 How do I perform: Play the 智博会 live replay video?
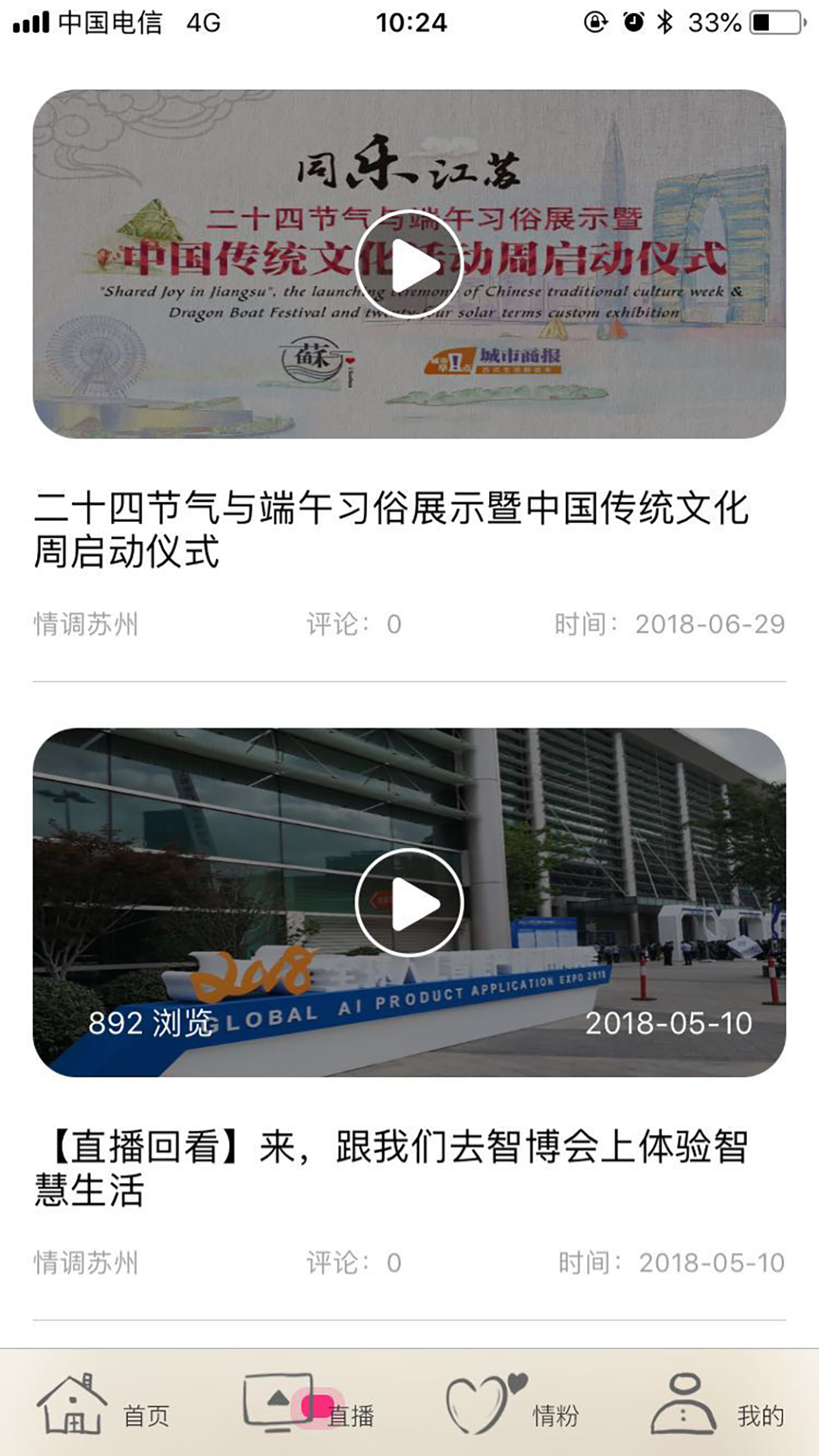[x=409, y=902]
